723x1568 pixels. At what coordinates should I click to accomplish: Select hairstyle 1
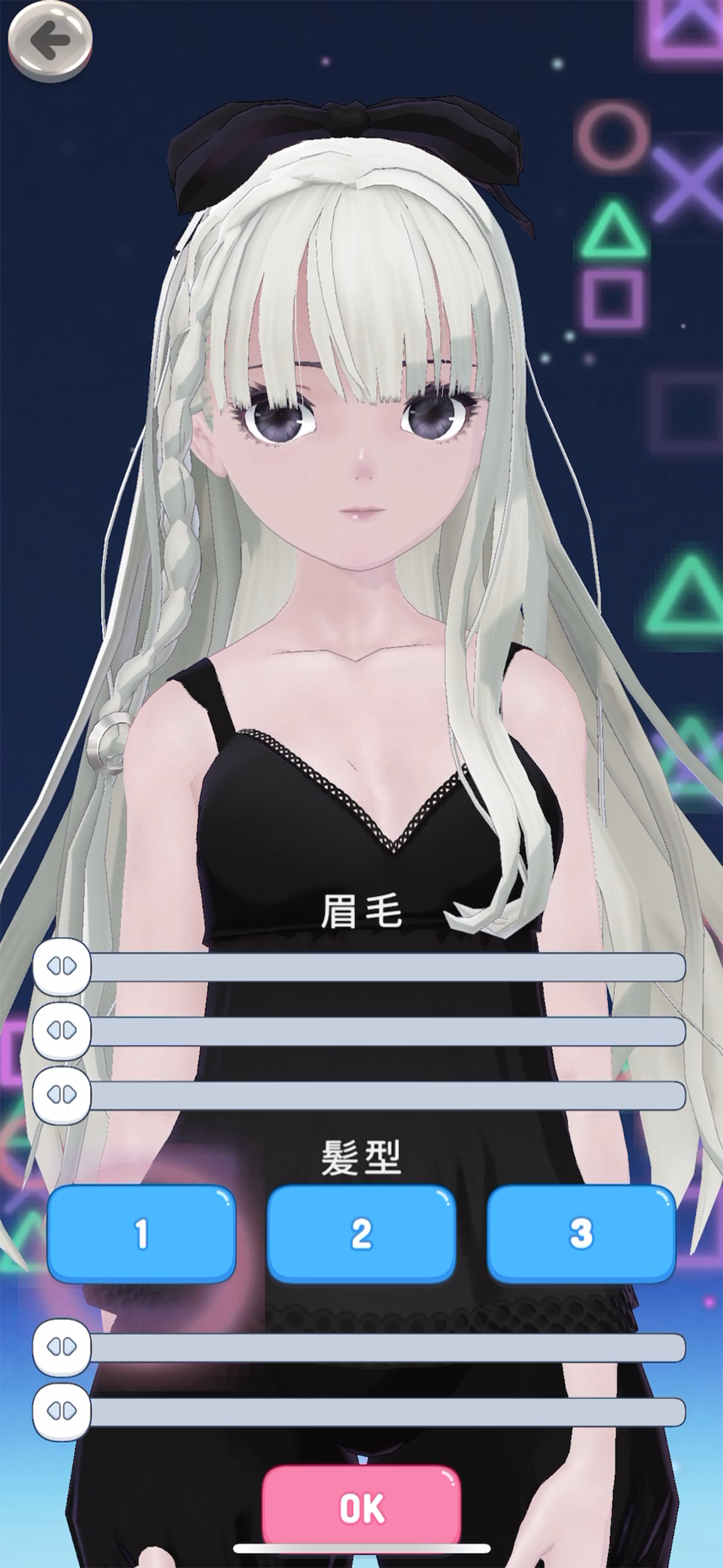141,1234
